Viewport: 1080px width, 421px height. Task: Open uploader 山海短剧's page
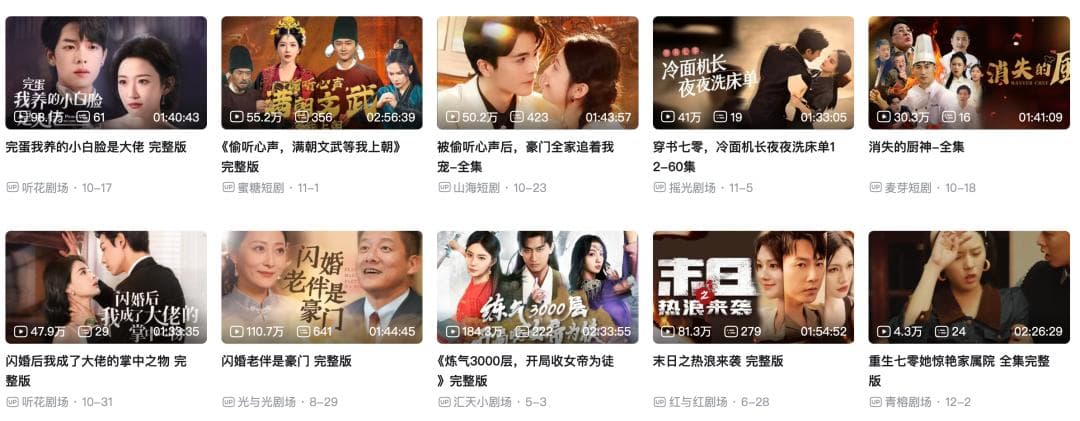[x=477, y=188]
